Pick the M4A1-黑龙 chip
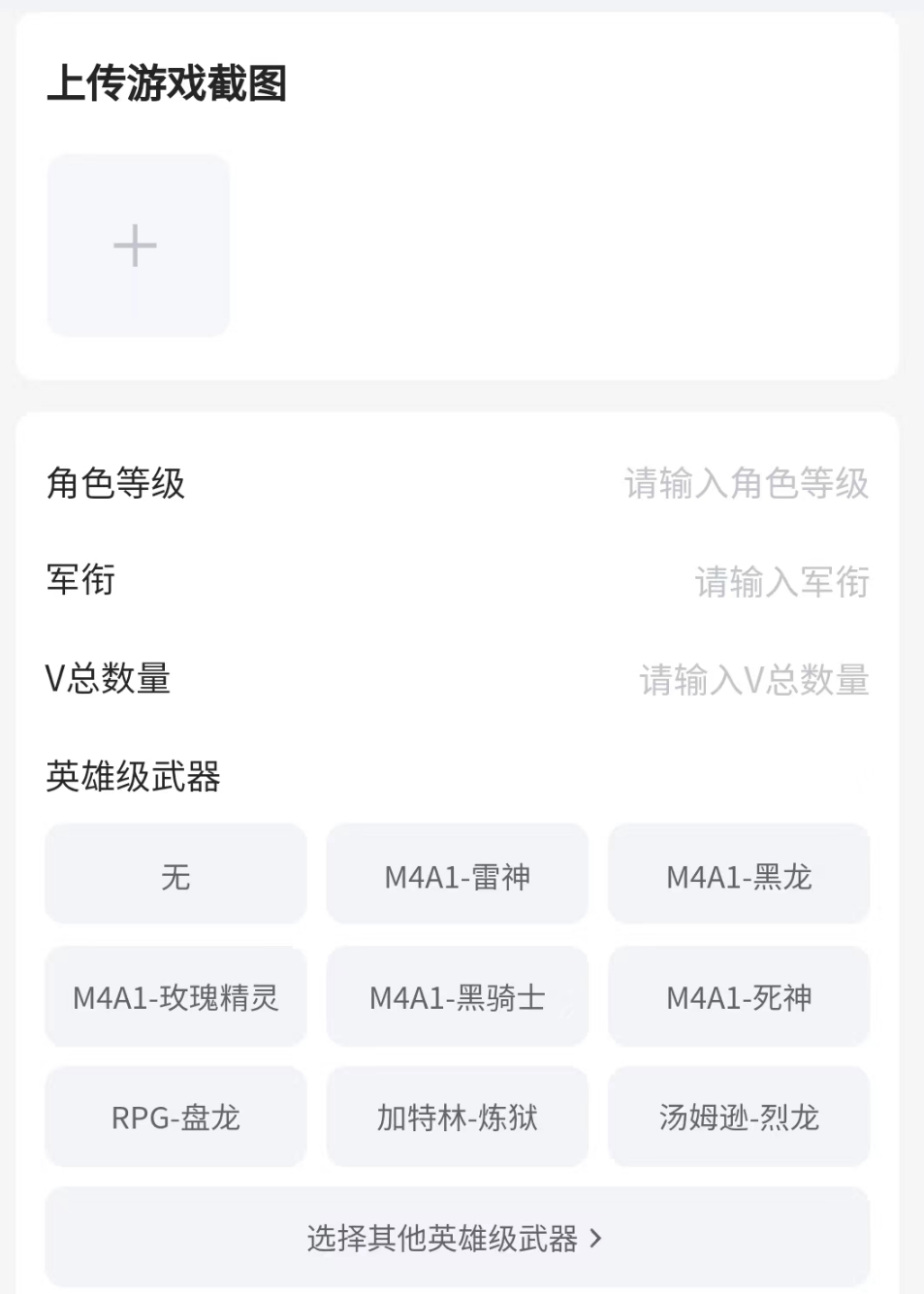Image resolution: width=924 pixels, height=1294 pixels. pos(738,875)
